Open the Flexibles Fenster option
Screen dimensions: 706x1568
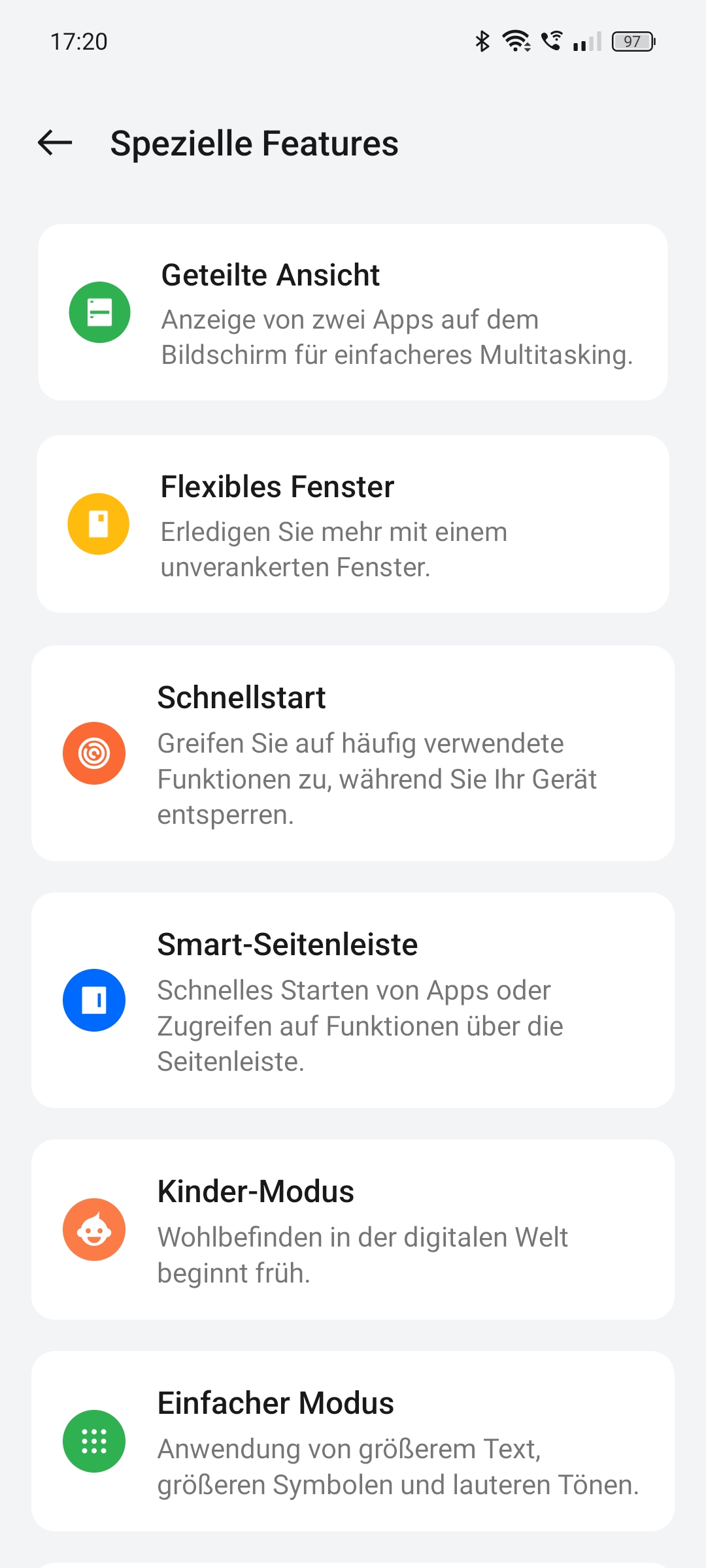[353, 524]
